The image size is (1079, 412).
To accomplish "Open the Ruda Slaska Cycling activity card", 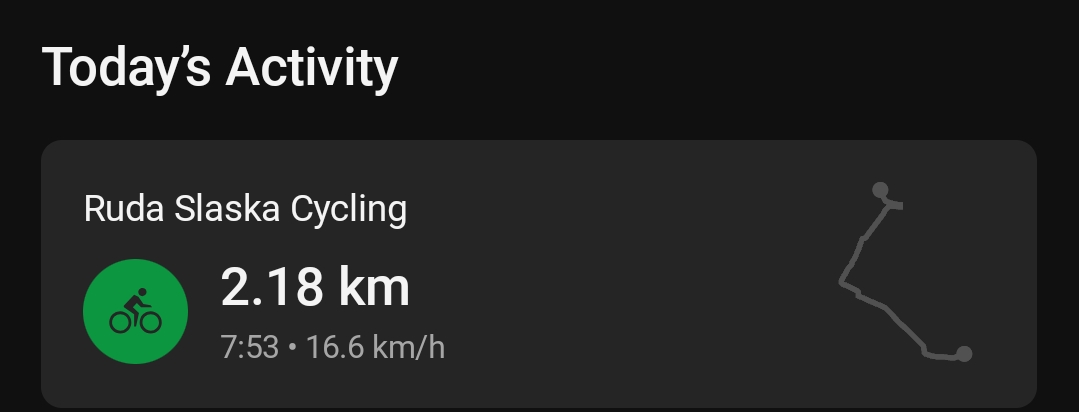I will (538, 274).
